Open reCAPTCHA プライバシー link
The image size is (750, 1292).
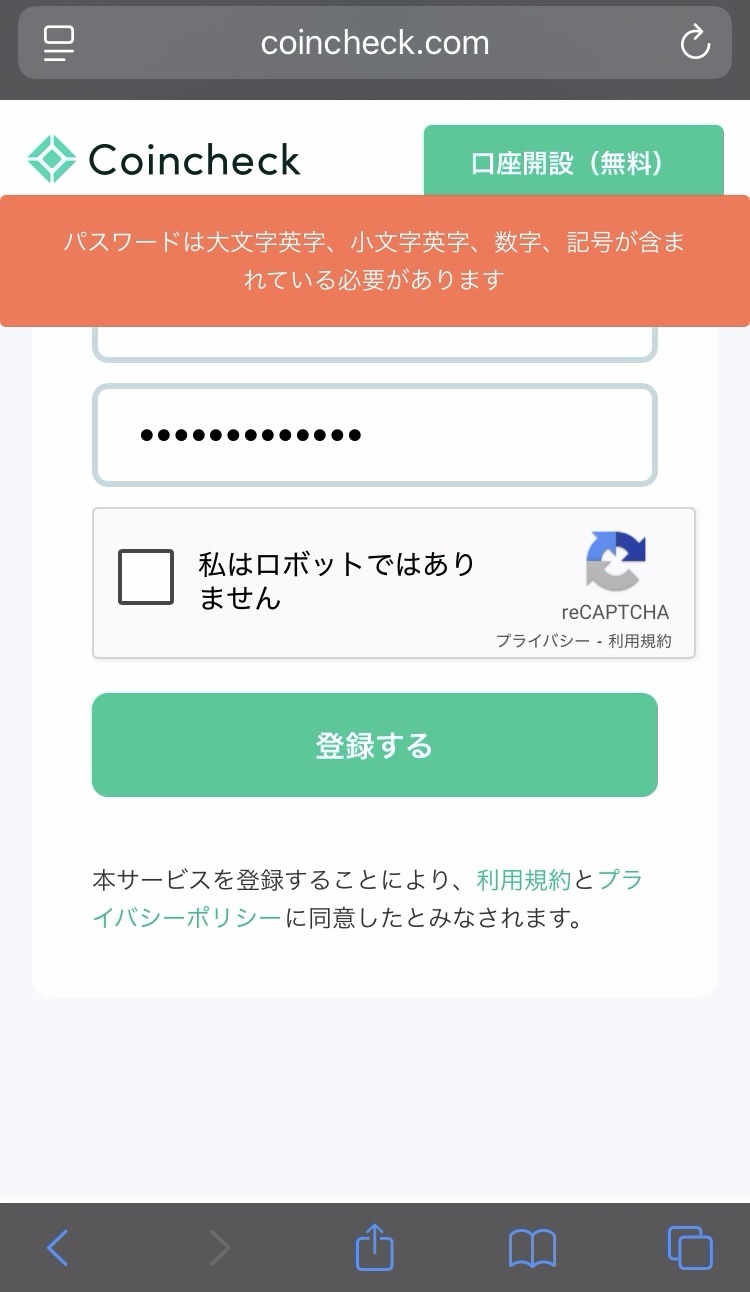pos(543,641)
